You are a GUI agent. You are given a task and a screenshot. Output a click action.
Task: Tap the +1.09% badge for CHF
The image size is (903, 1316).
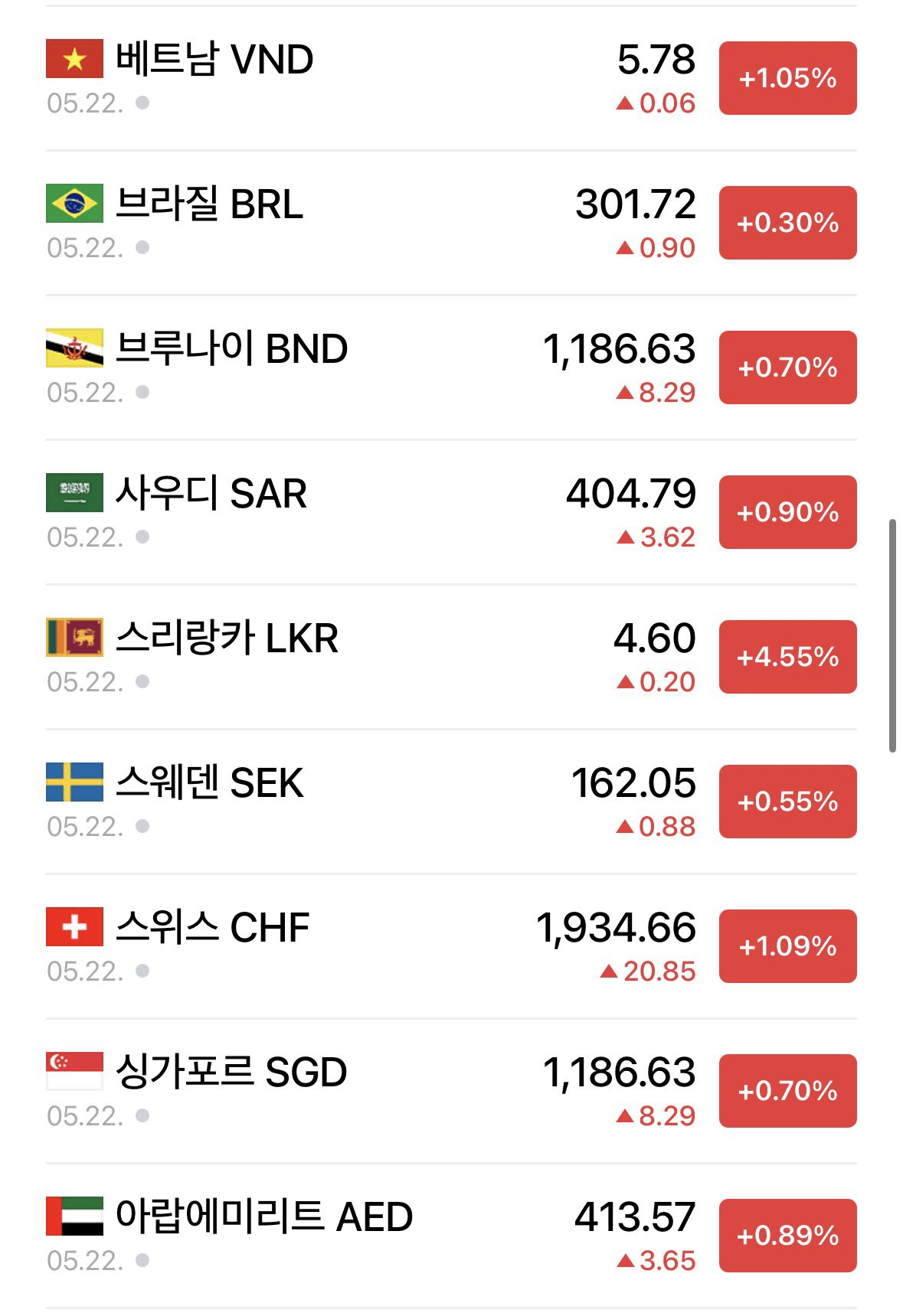click(787, 946)
